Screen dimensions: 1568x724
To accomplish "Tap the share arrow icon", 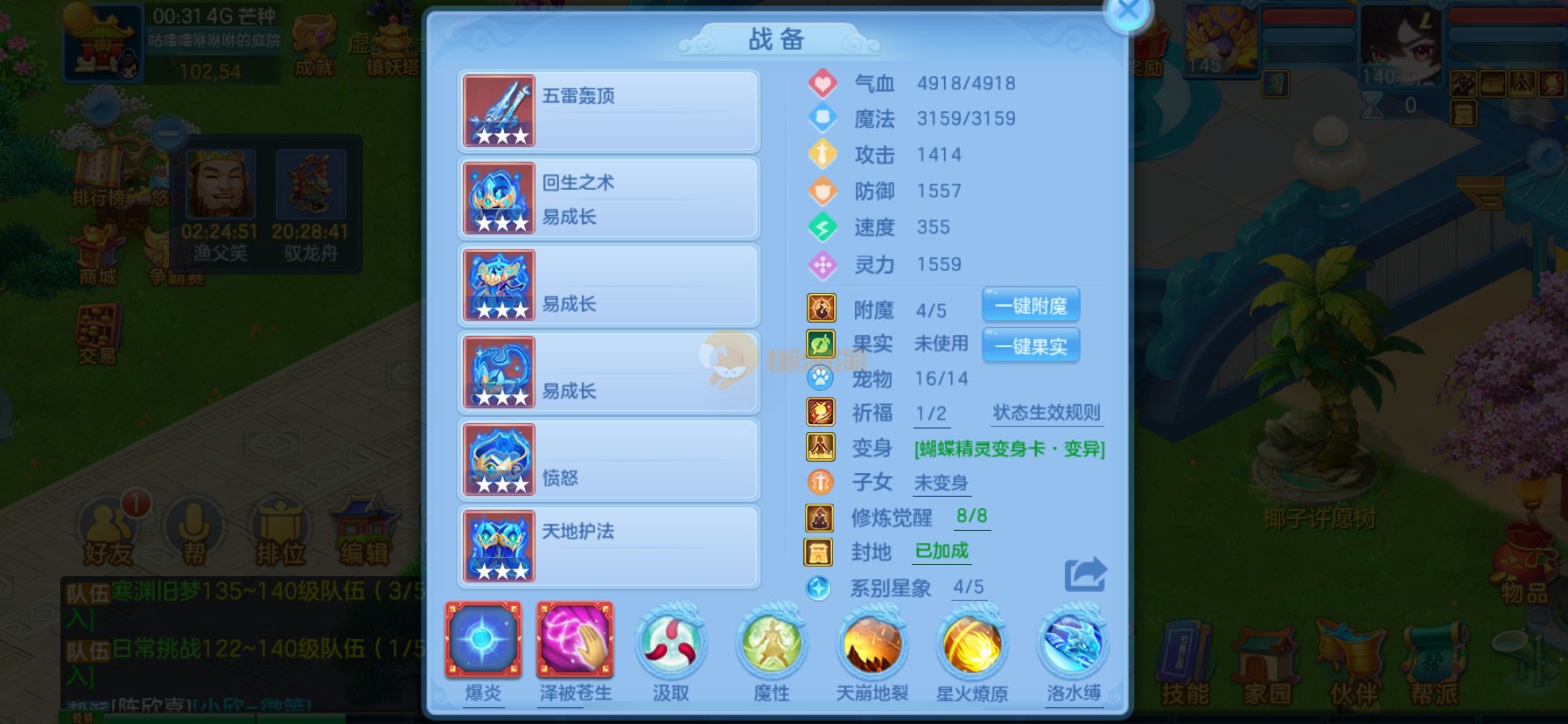I will tap(1085, 575).
